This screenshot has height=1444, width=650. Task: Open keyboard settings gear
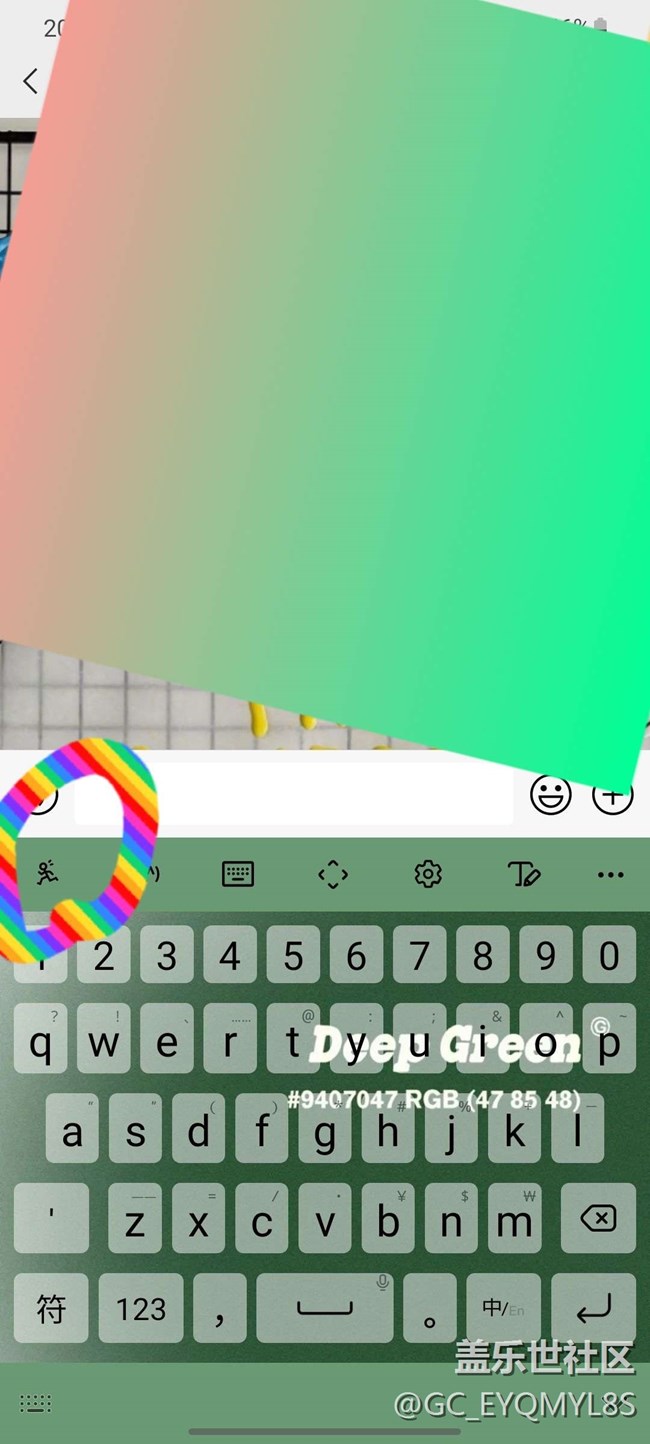point(427,874)
